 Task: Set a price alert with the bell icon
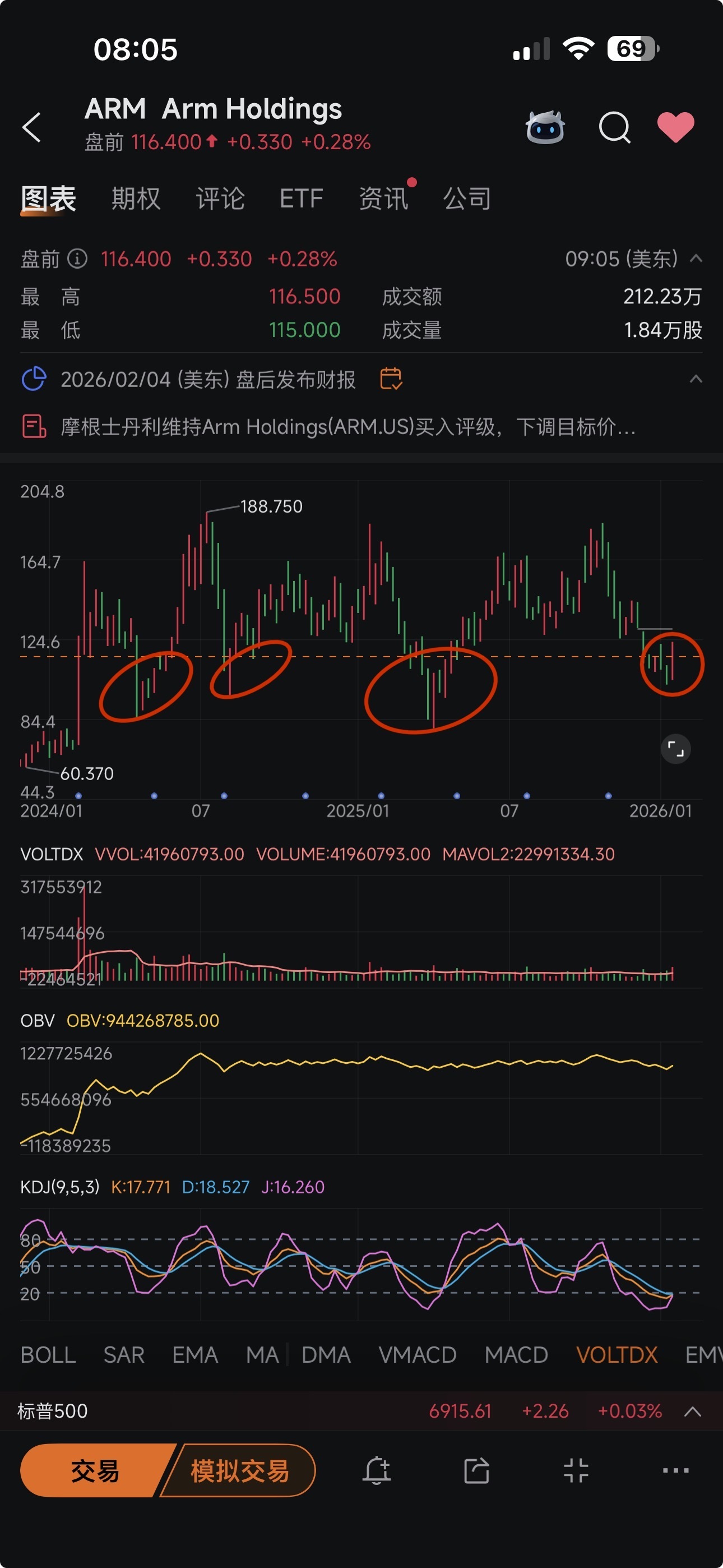pyautogui.click(x=377, y=1470)
